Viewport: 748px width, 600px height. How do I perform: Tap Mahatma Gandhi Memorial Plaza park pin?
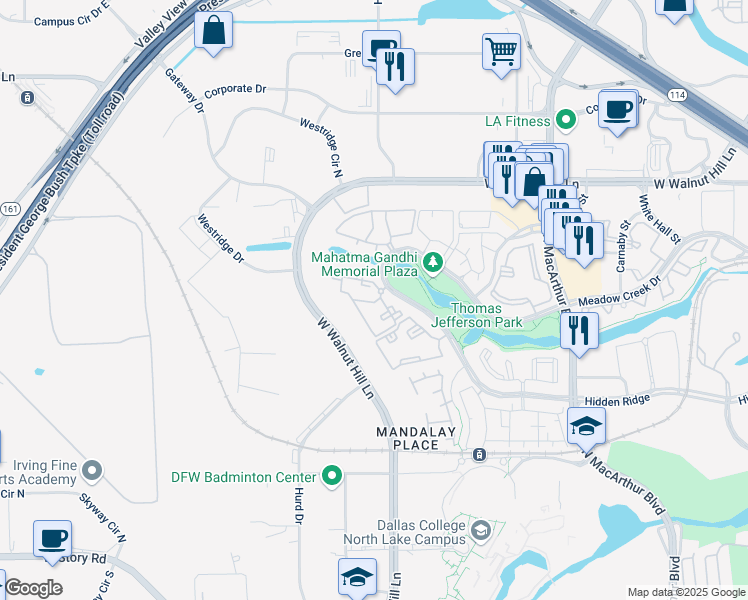433,263
